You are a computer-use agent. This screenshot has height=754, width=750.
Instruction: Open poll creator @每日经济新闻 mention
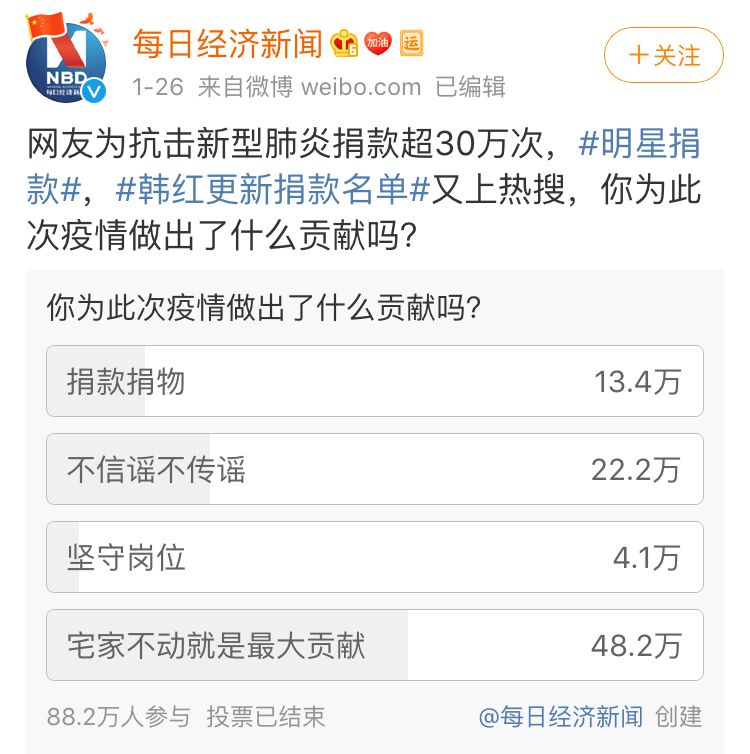coord(561,716)
